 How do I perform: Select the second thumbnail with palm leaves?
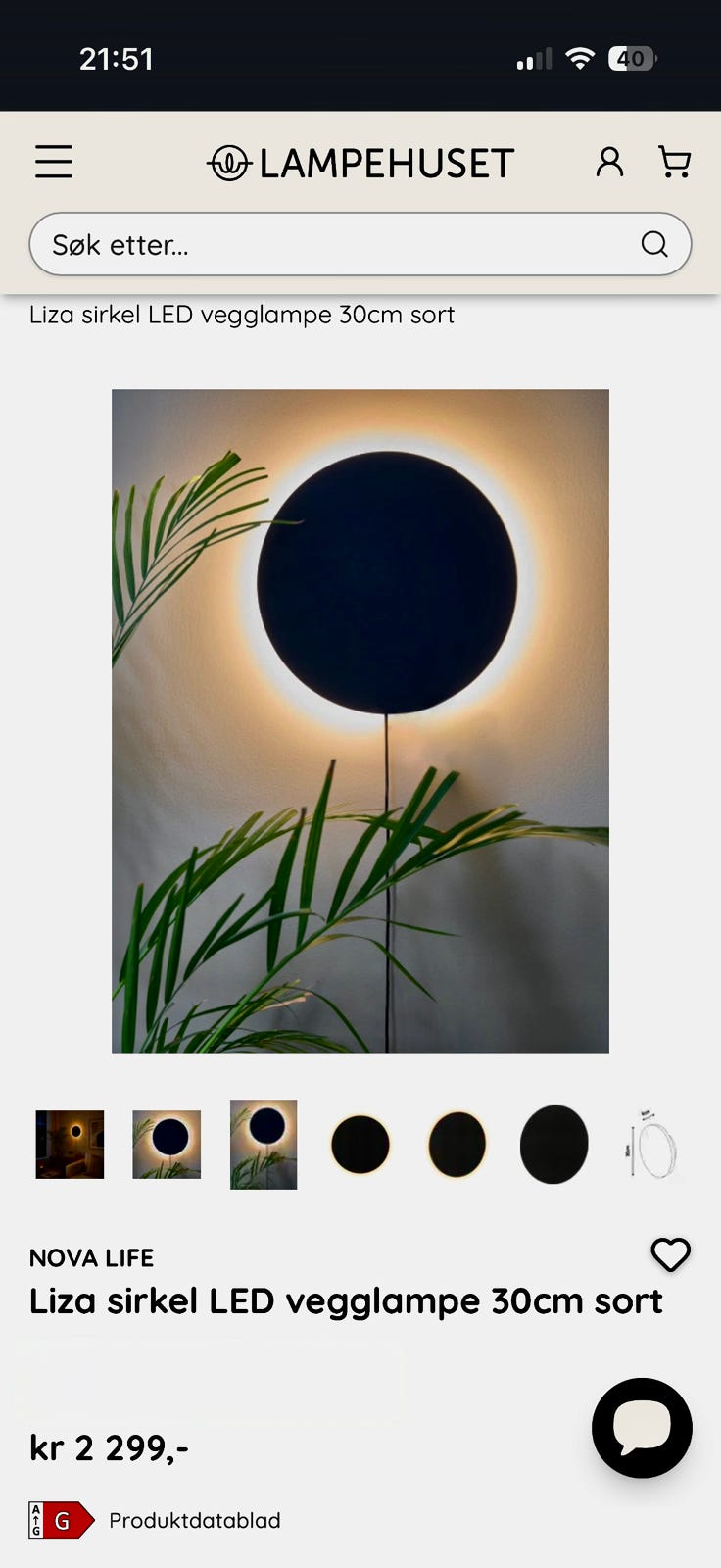[x=167, y=1145]
